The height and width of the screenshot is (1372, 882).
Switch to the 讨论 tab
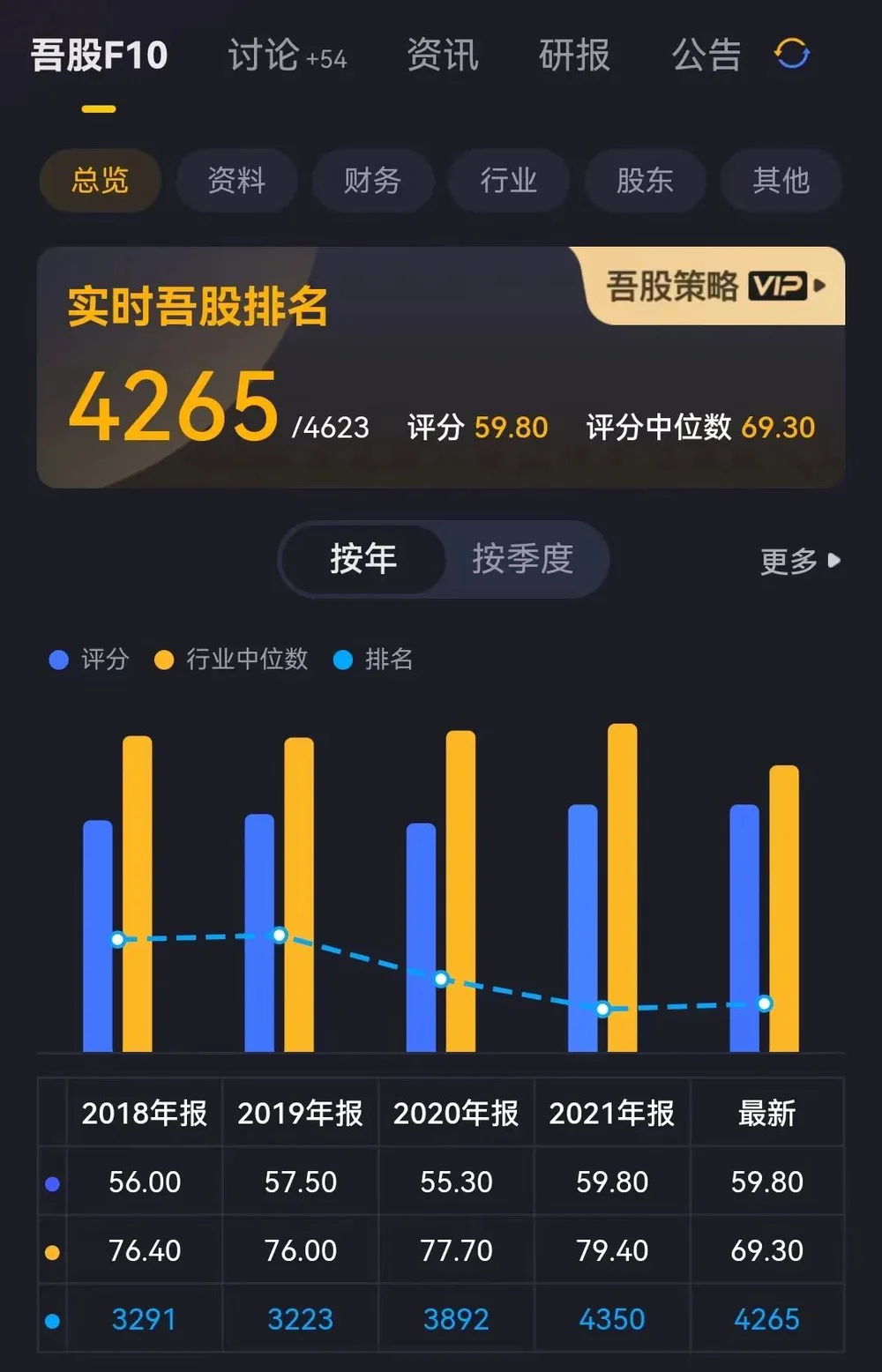click(x=286, y=56)
